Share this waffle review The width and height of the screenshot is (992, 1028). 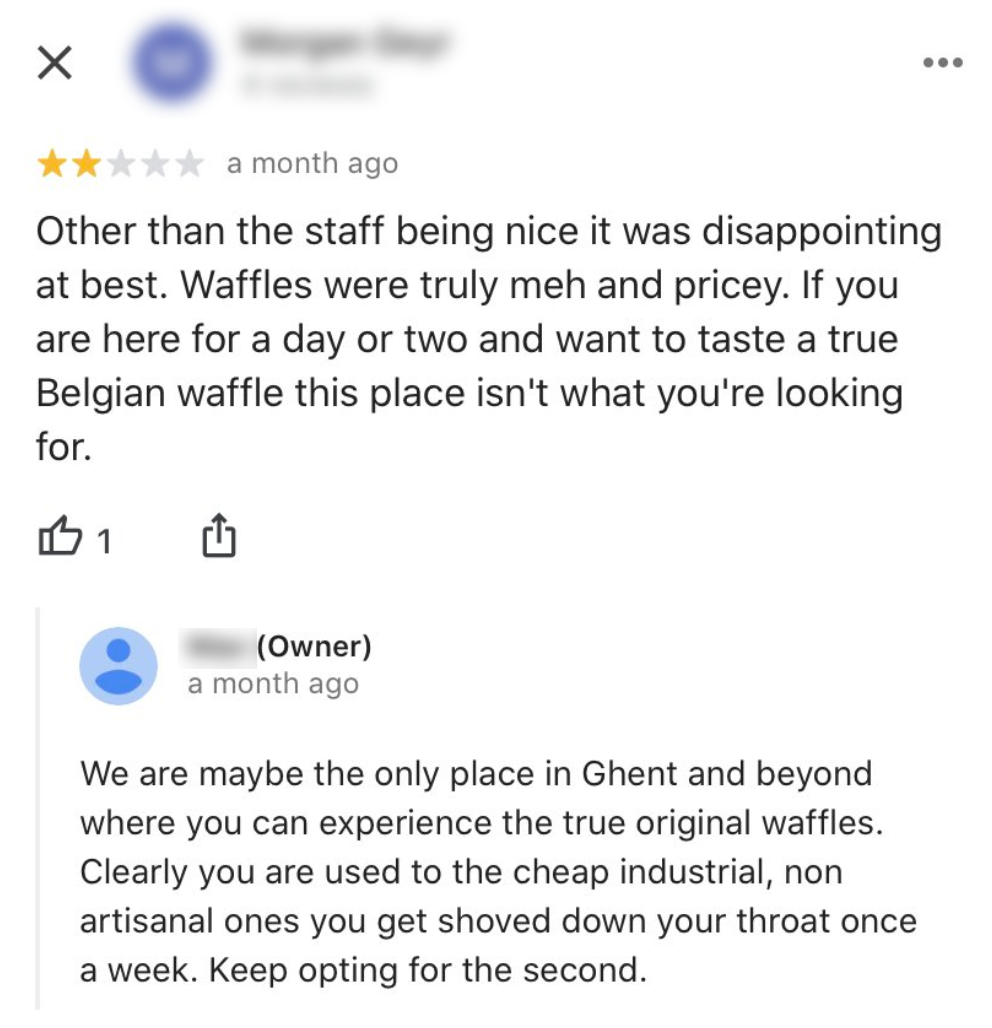(219, 537)
